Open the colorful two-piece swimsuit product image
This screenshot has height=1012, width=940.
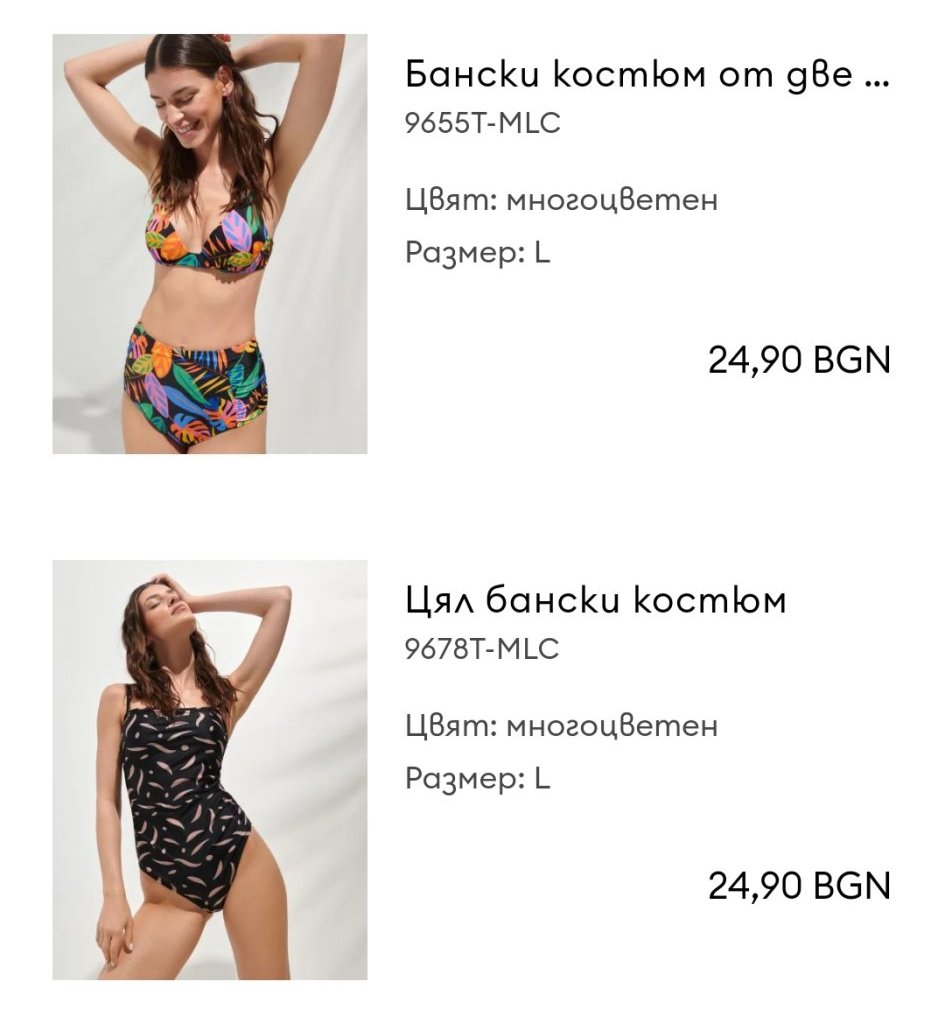pos(210,244)
